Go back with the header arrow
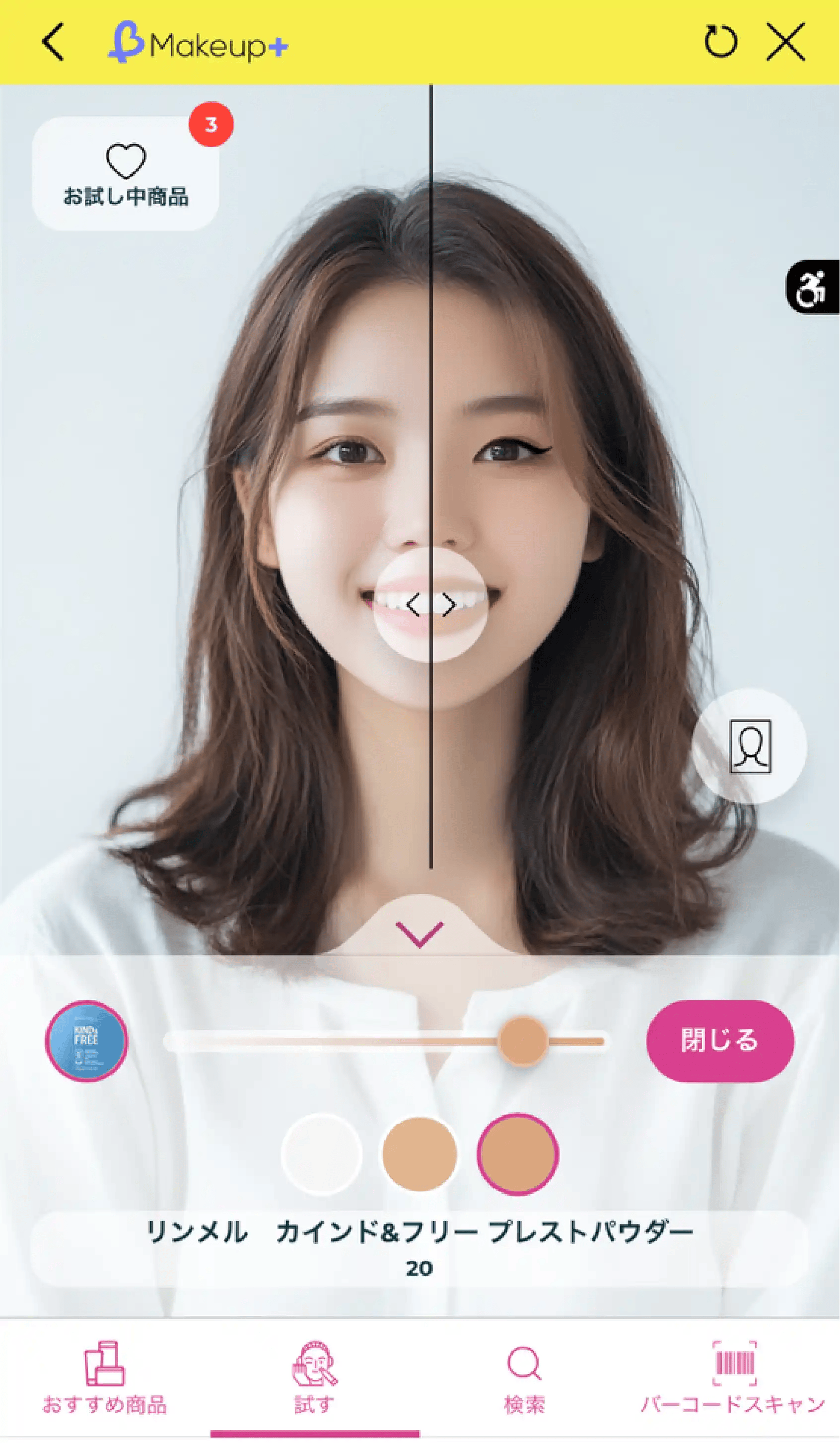This screenshot has height=1444, width=840. [53, 42]
